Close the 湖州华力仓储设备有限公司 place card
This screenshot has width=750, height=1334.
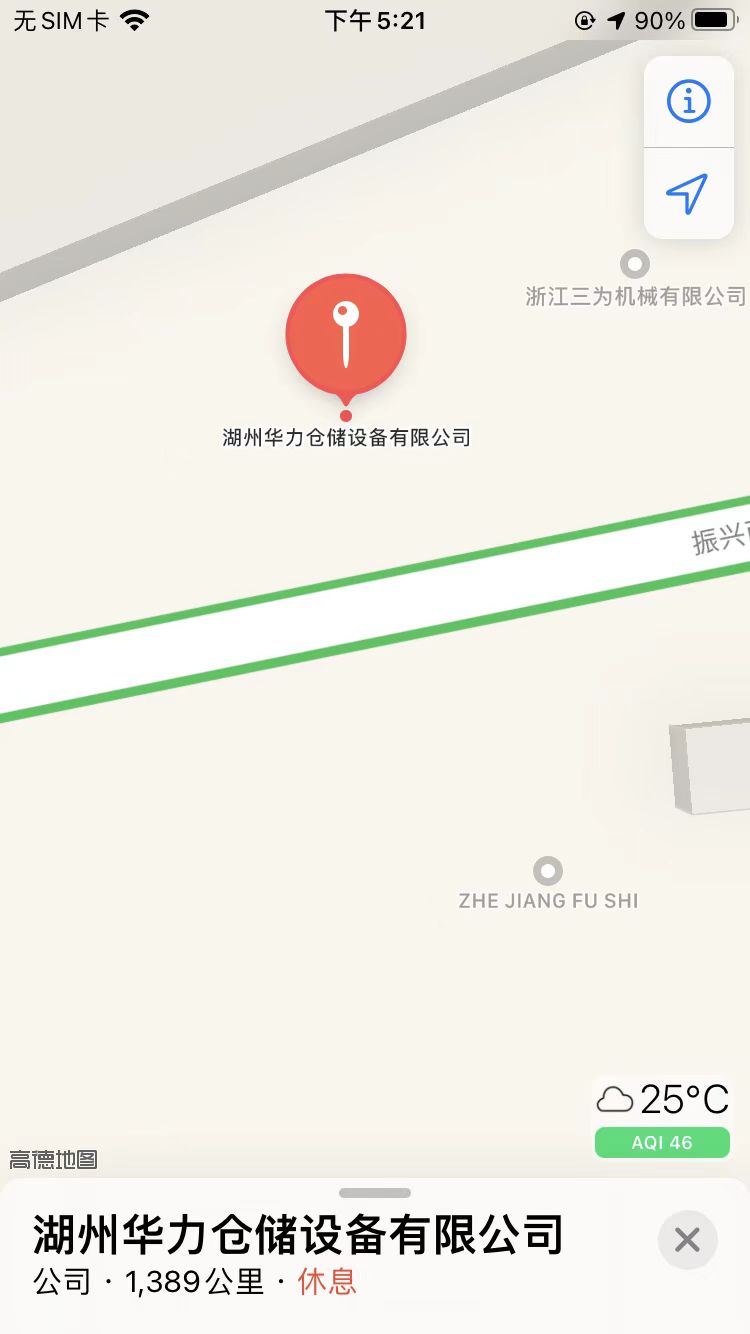[x=687, y=1240]
